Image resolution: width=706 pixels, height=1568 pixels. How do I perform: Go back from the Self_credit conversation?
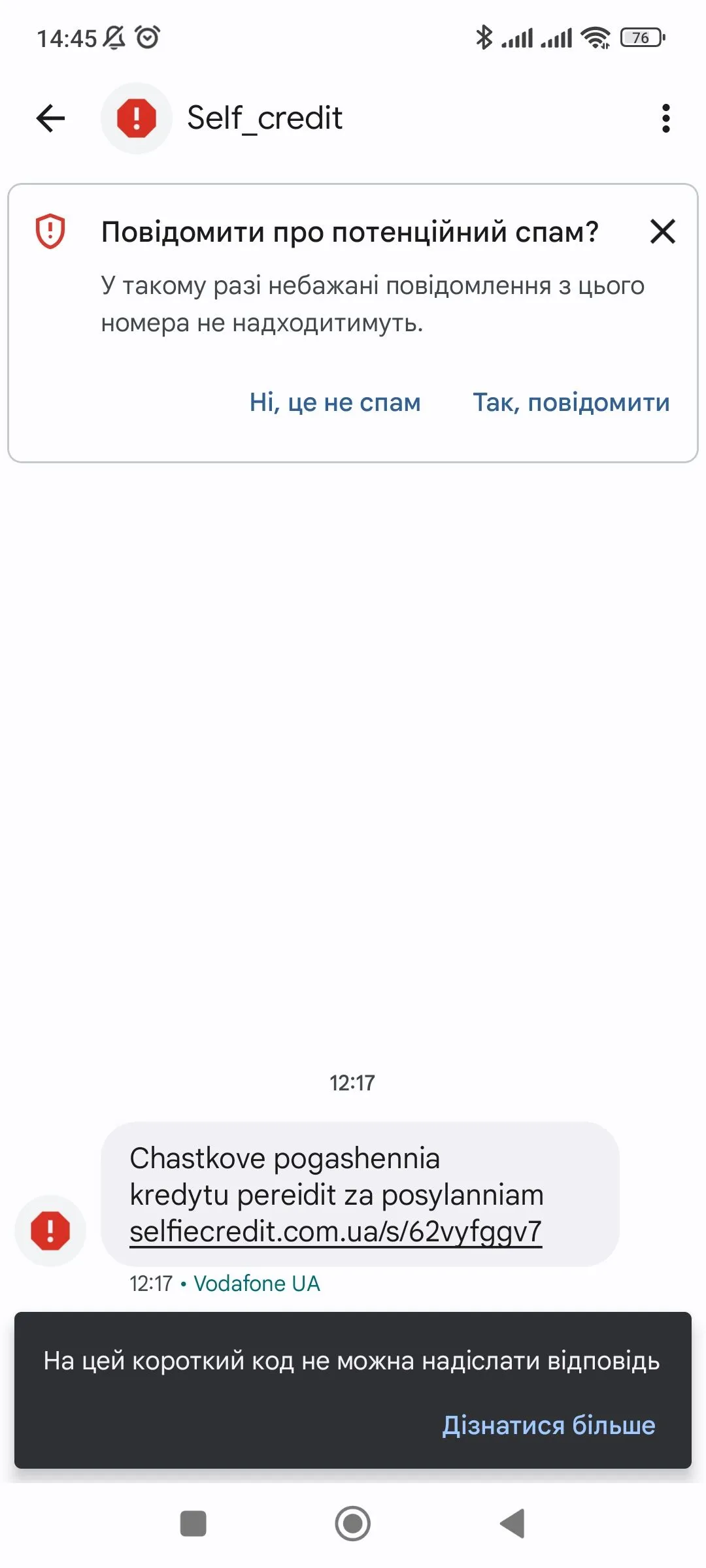click(50, 118)
